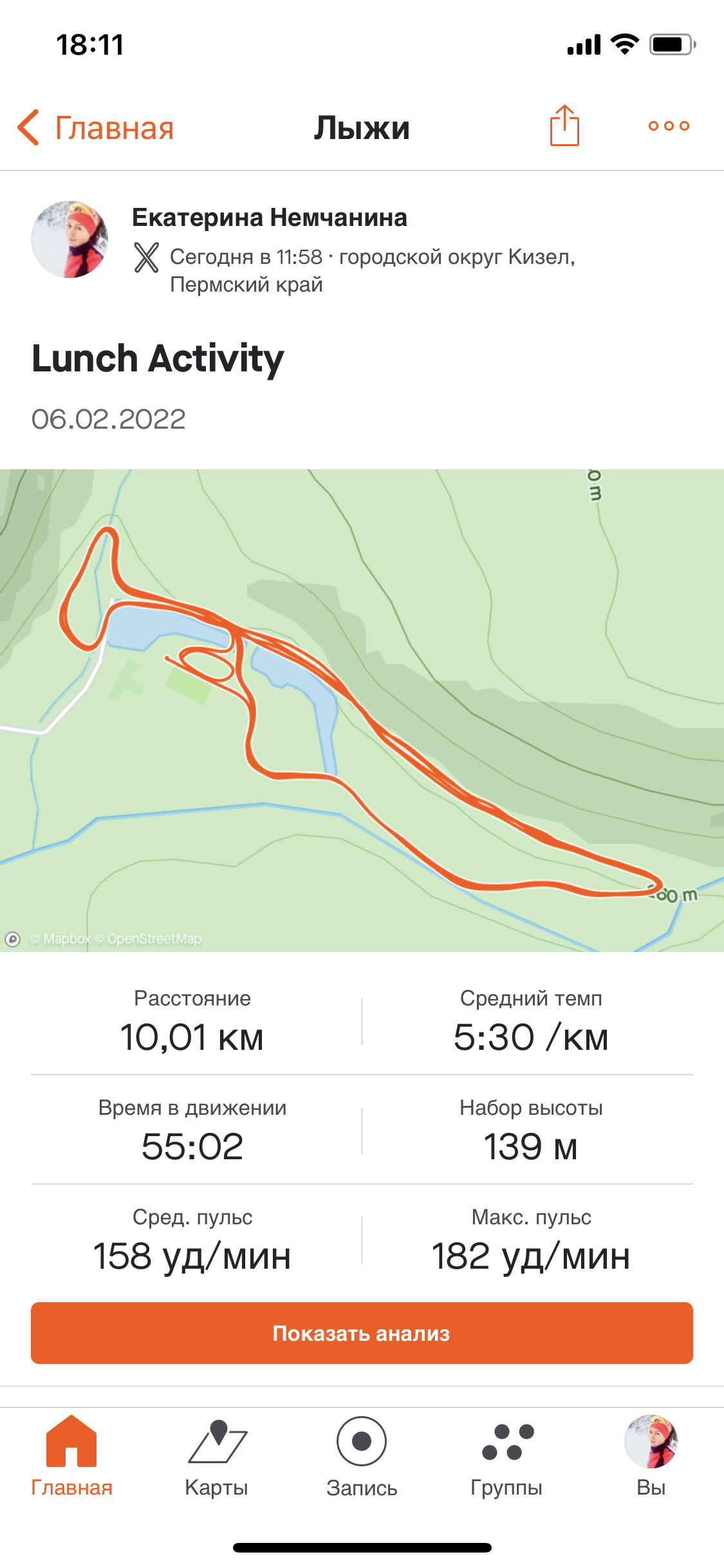Expand the ski route map

pos(362,710)
